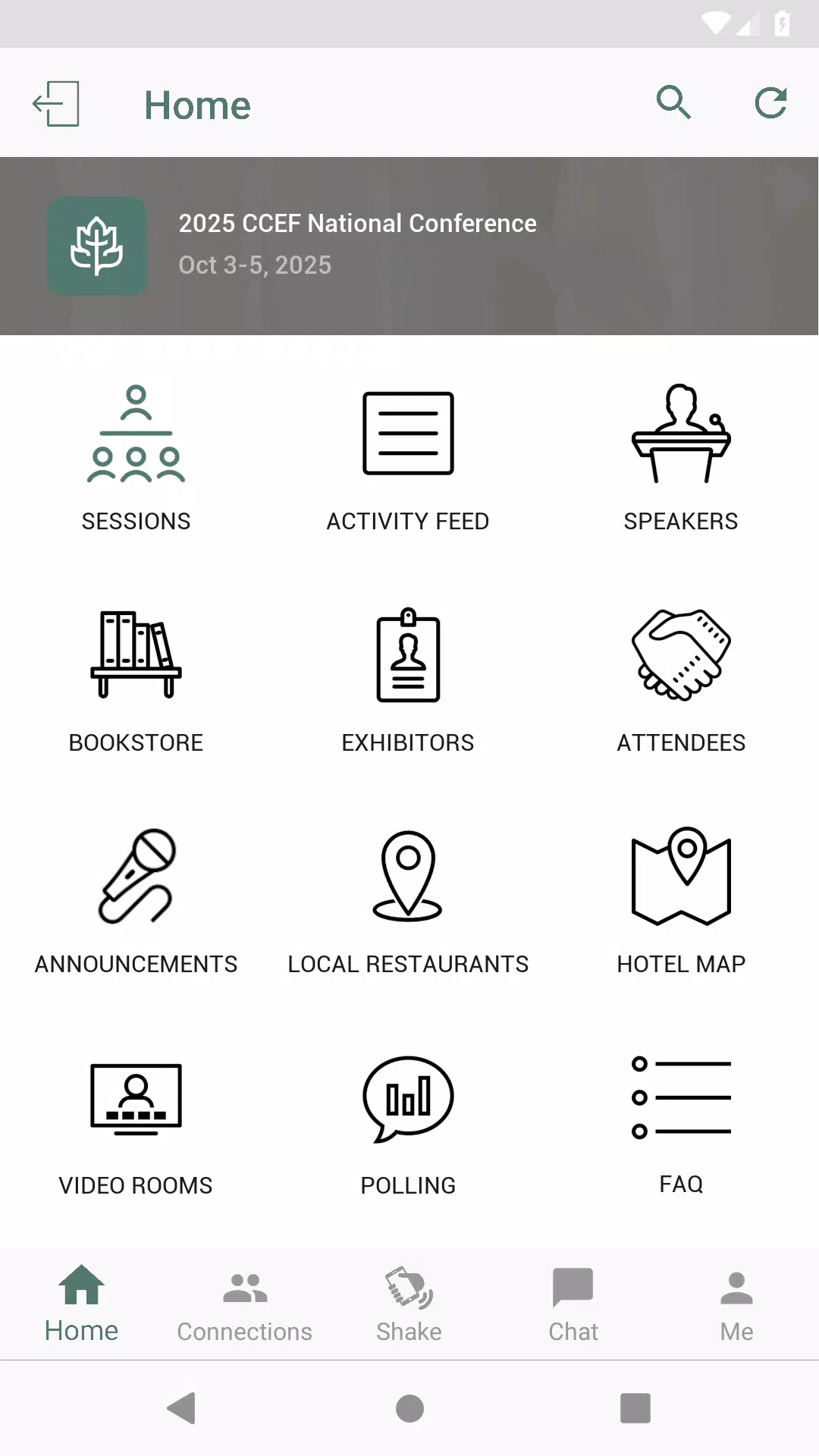The height and width of the screenshot is (1456, 819).
Task: Tap the exit event icon
Action: click(56, 104)
